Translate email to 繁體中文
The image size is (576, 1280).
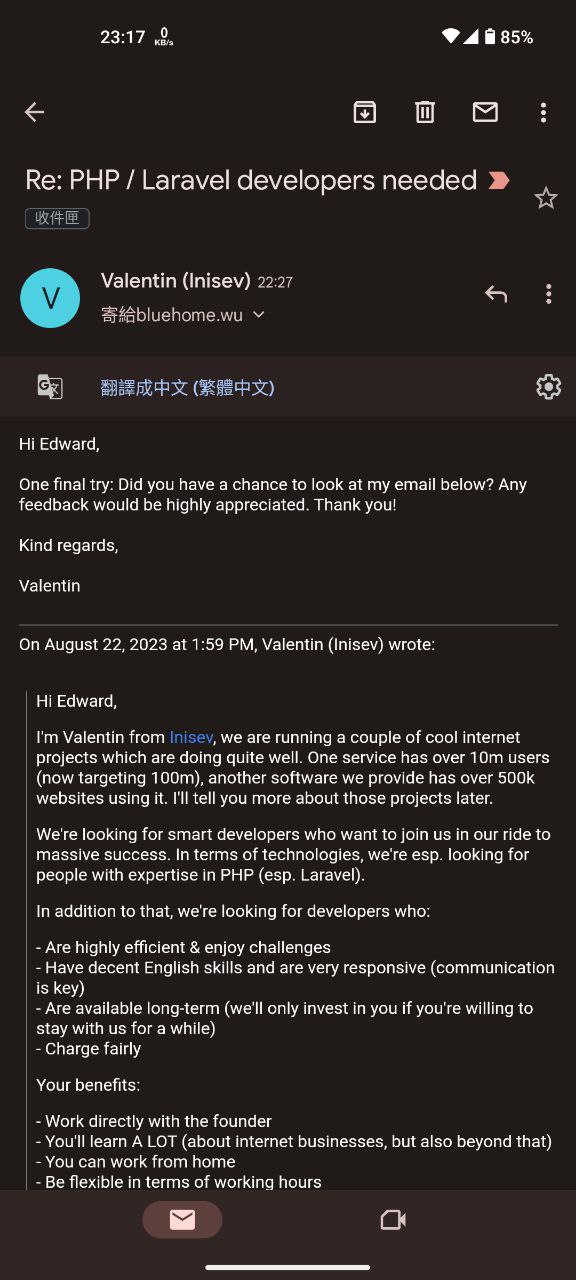[187, 388]
